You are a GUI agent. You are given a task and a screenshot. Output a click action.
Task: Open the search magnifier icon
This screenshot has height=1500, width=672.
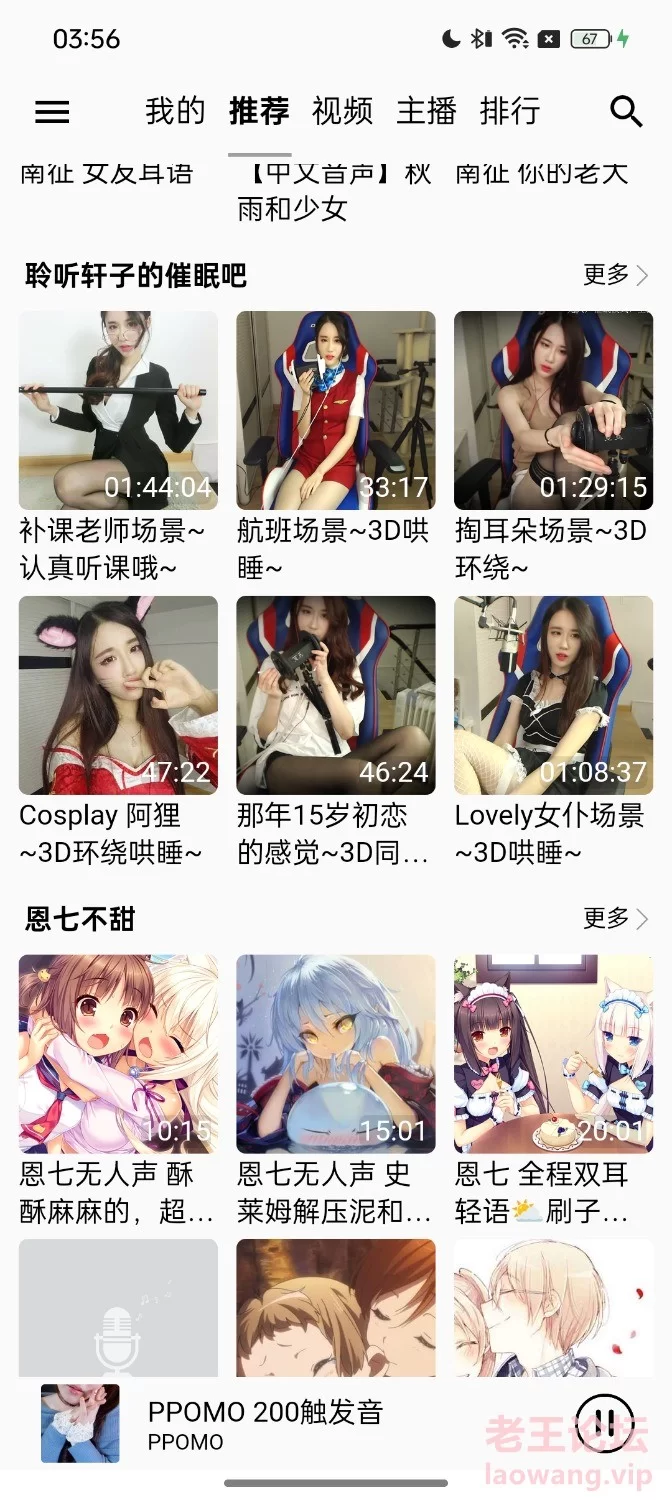pos(626,112)
